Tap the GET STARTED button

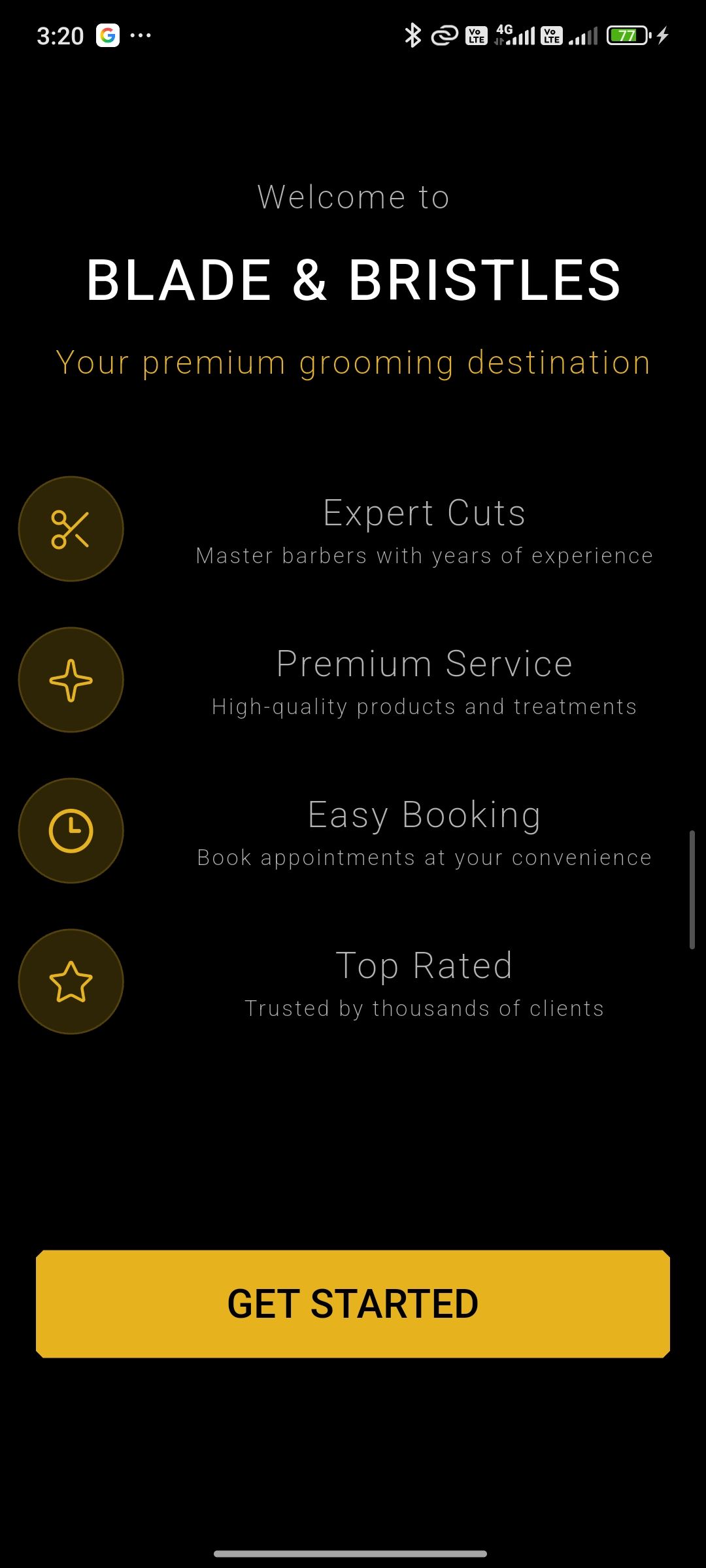click(353, 1304)
